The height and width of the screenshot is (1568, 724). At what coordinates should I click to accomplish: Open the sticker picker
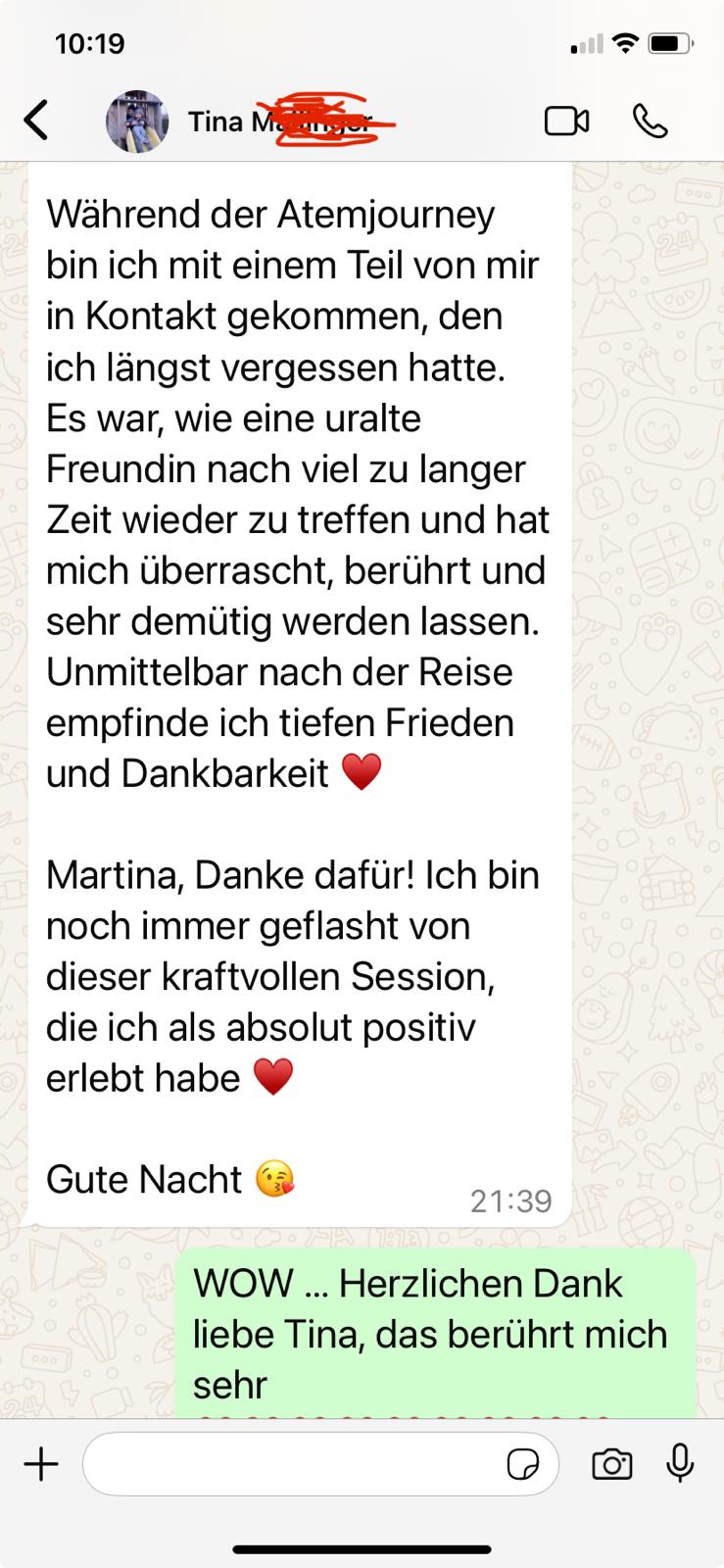(523, 1465)
